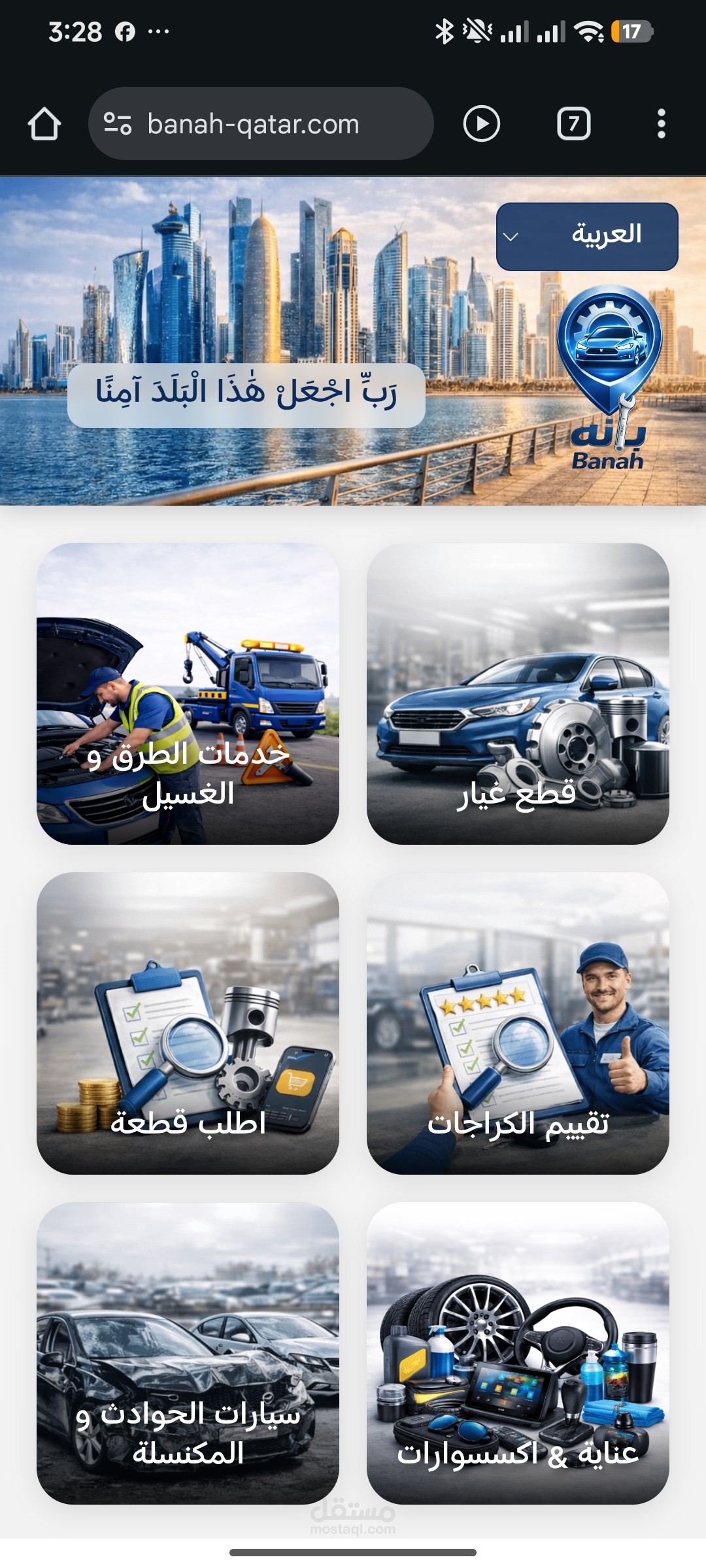Open the tab switcher showing 7 tabs

[x=573, y=123]
